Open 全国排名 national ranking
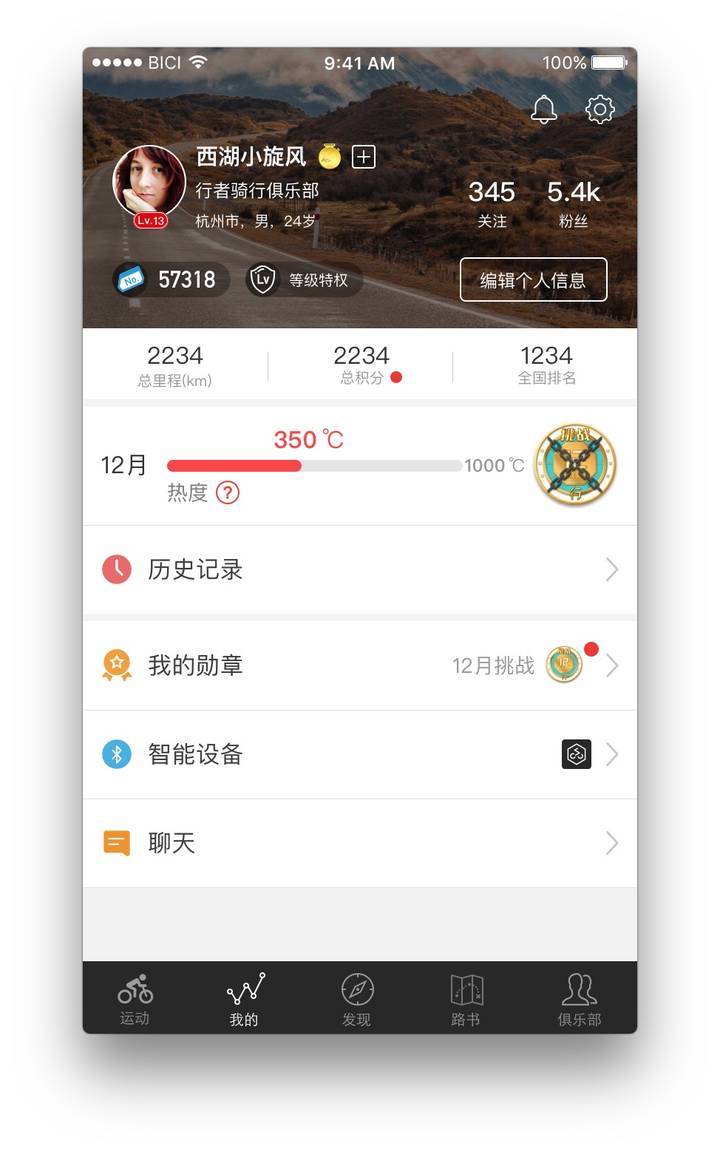This screenshot has width=720, height=1152. click(x=546, y=365)
